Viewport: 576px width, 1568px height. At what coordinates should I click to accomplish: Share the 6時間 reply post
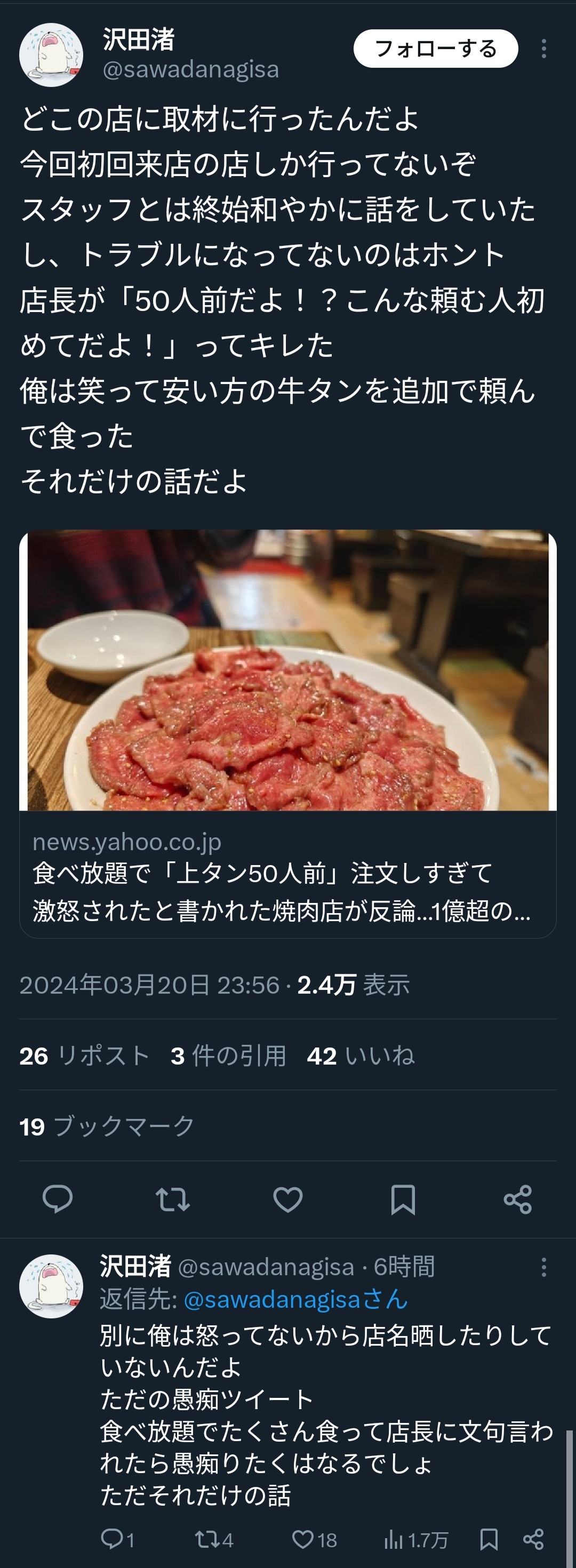tap(533, 1539)
